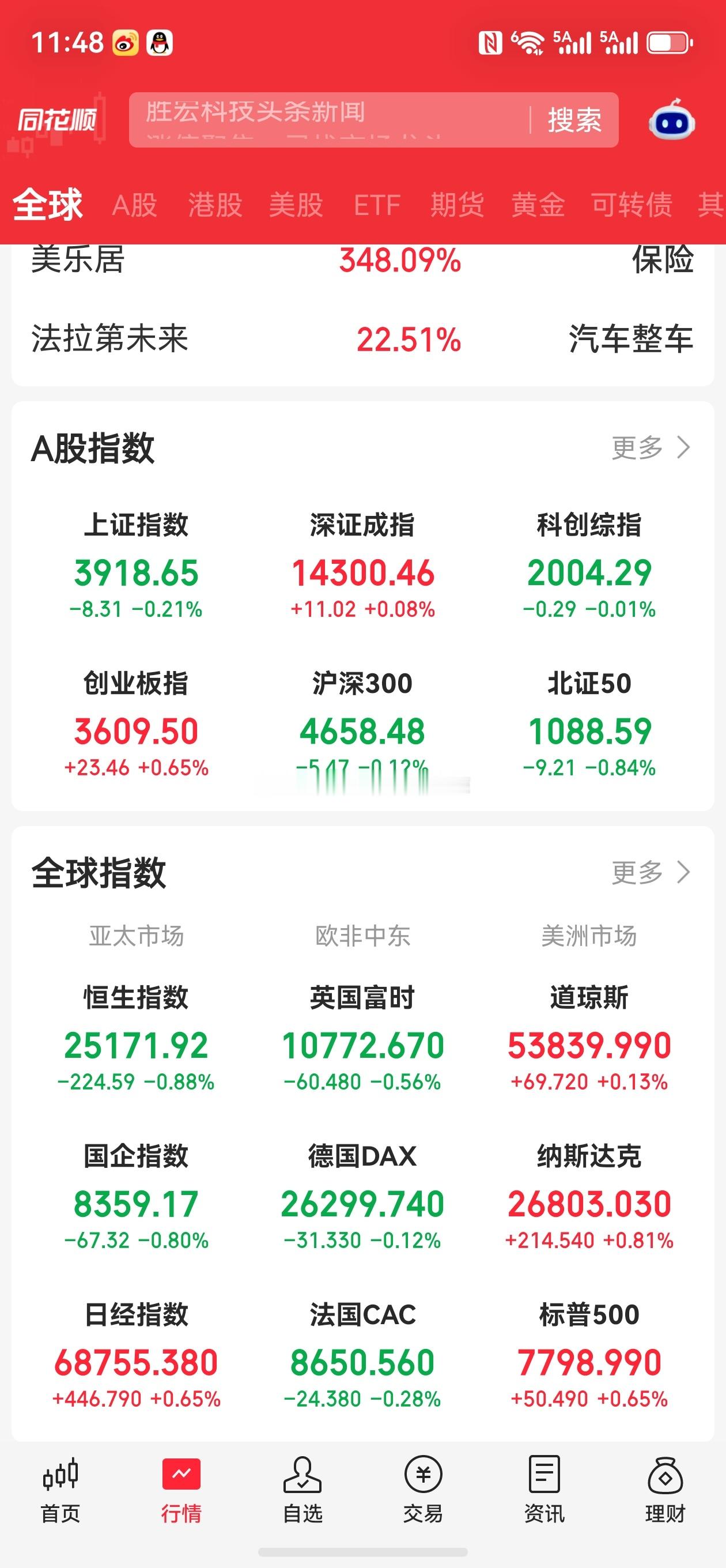726x1568 pixels.
Task: Switch to the 港股 tab
Action: [215, 205]
